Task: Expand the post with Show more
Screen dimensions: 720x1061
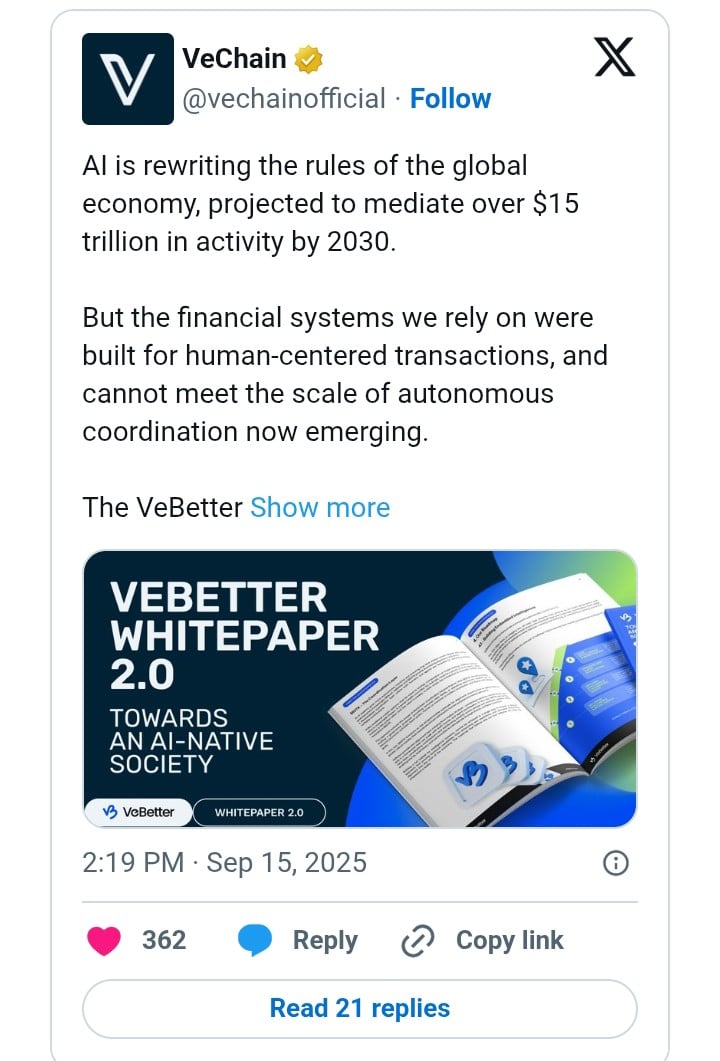Action: coord(320,508)
